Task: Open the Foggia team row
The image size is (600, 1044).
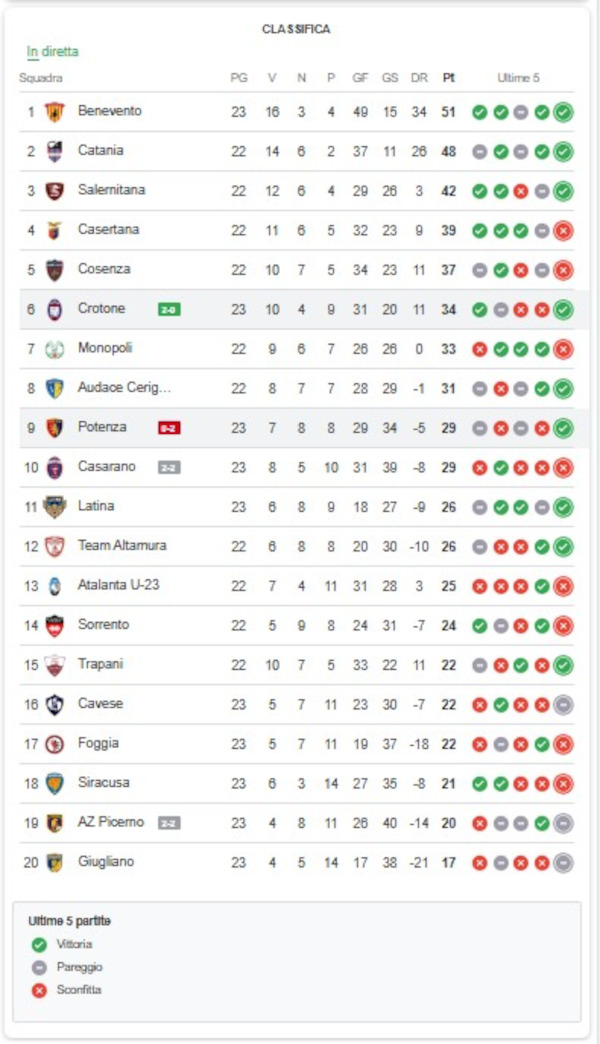Action: [x=98, y=743]
